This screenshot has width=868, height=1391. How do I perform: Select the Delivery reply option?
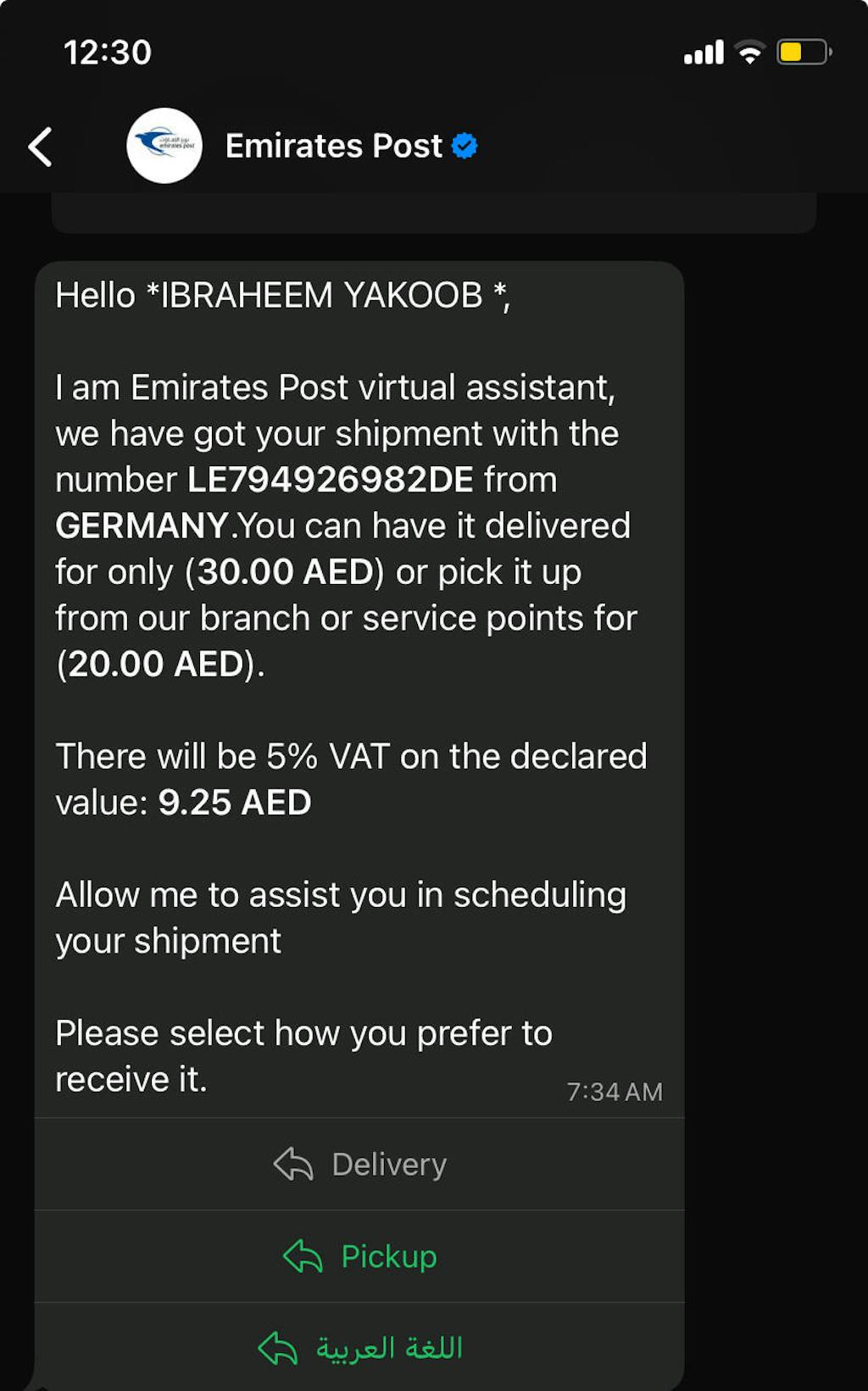[x=360, y=1165]
